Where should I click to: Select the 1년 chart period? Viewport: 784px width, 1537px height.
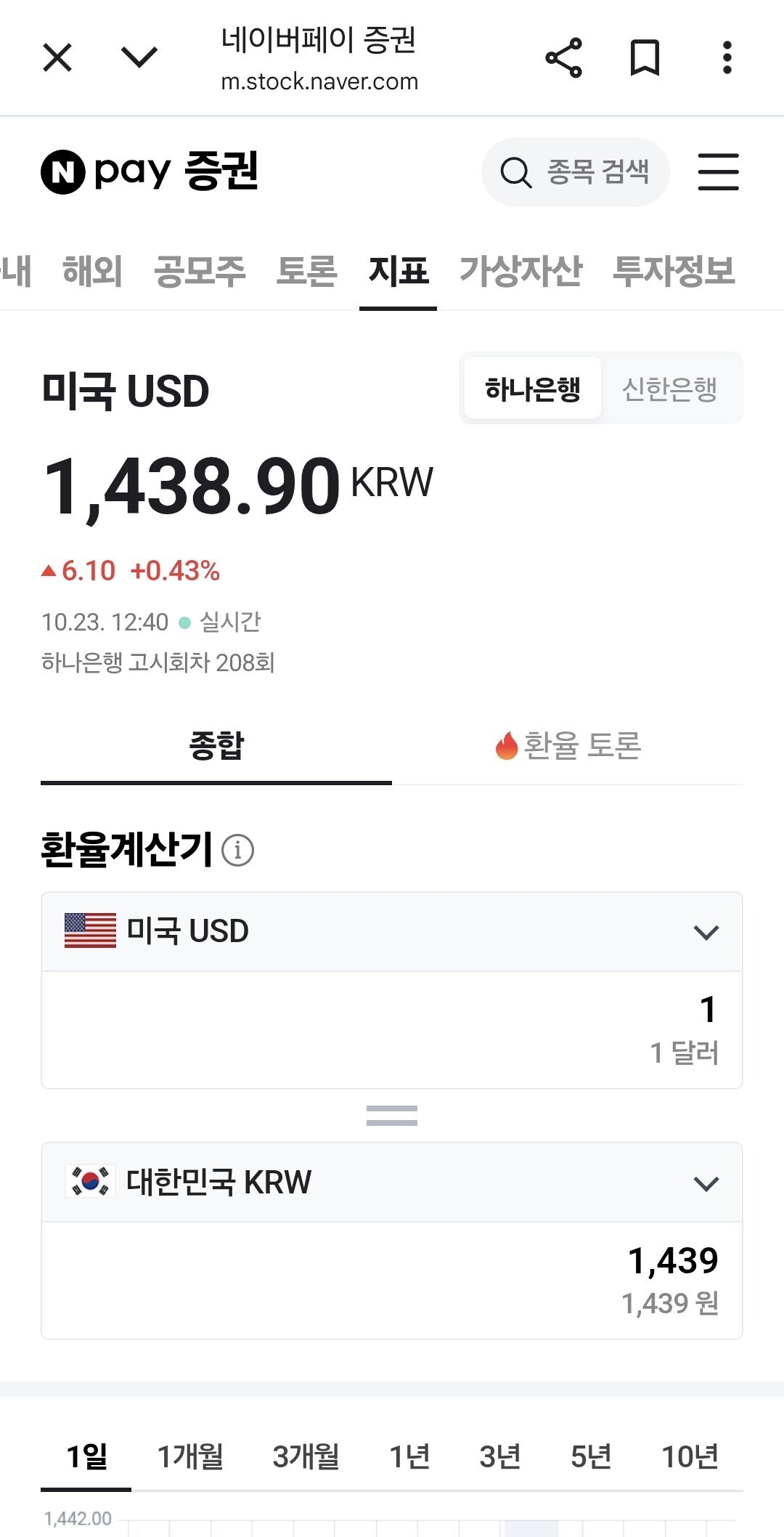click(408, 1456)
